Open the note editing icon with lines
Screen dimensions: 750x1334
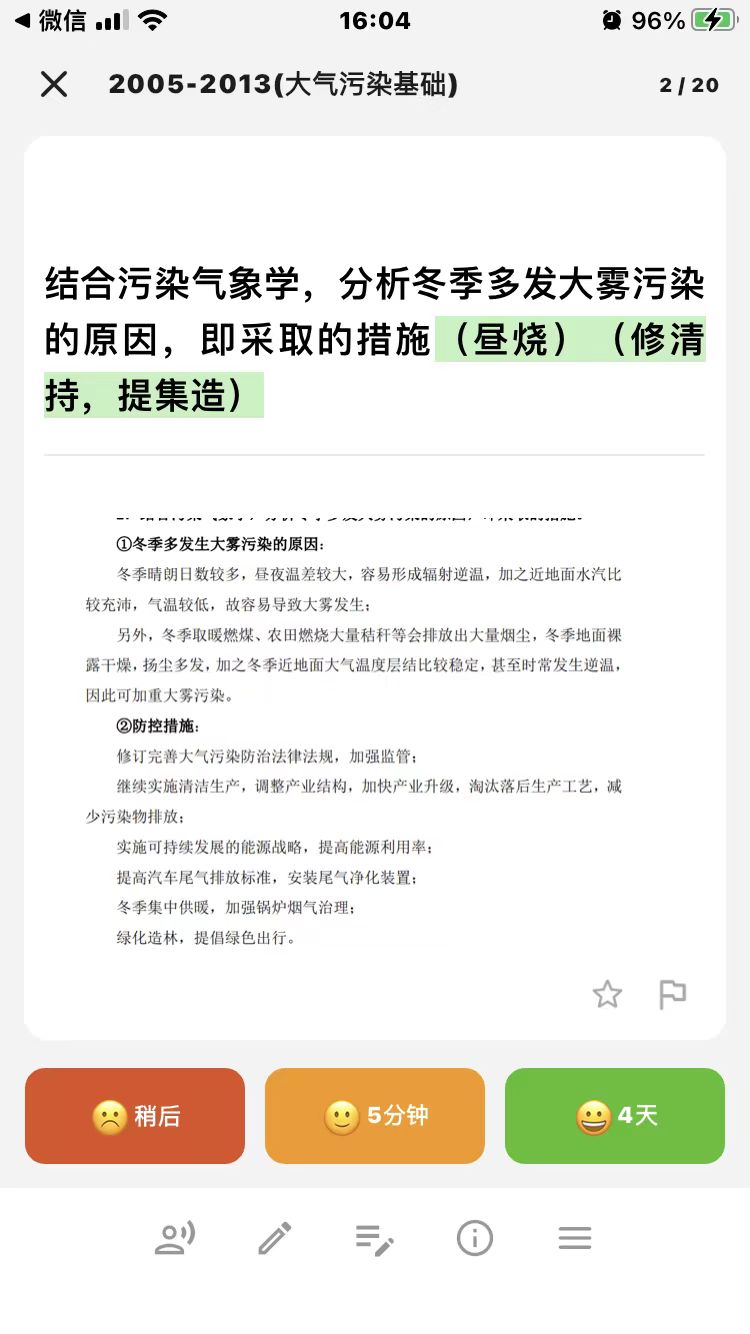375,1239
